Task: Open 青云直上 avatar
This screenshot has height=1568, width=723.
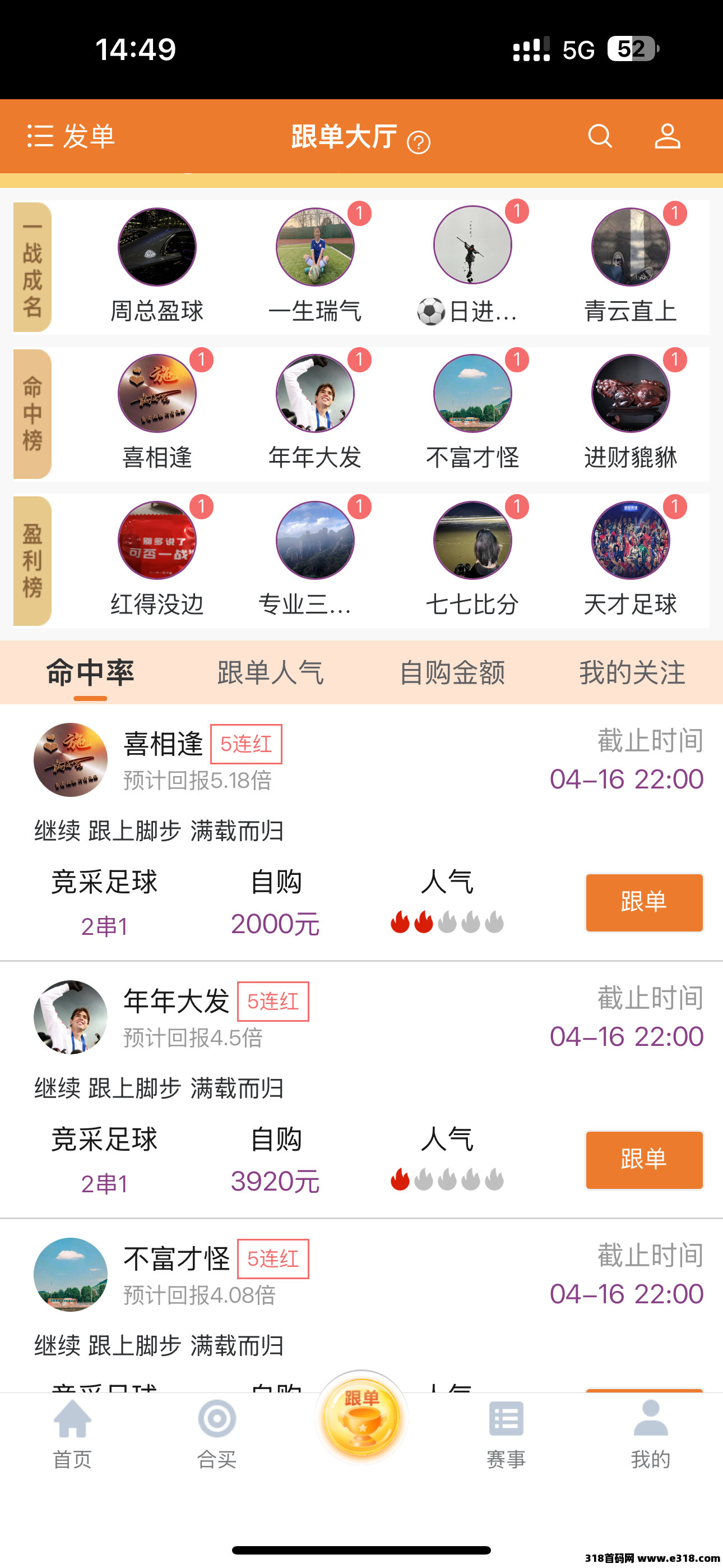Action: (x=631, y=247)
